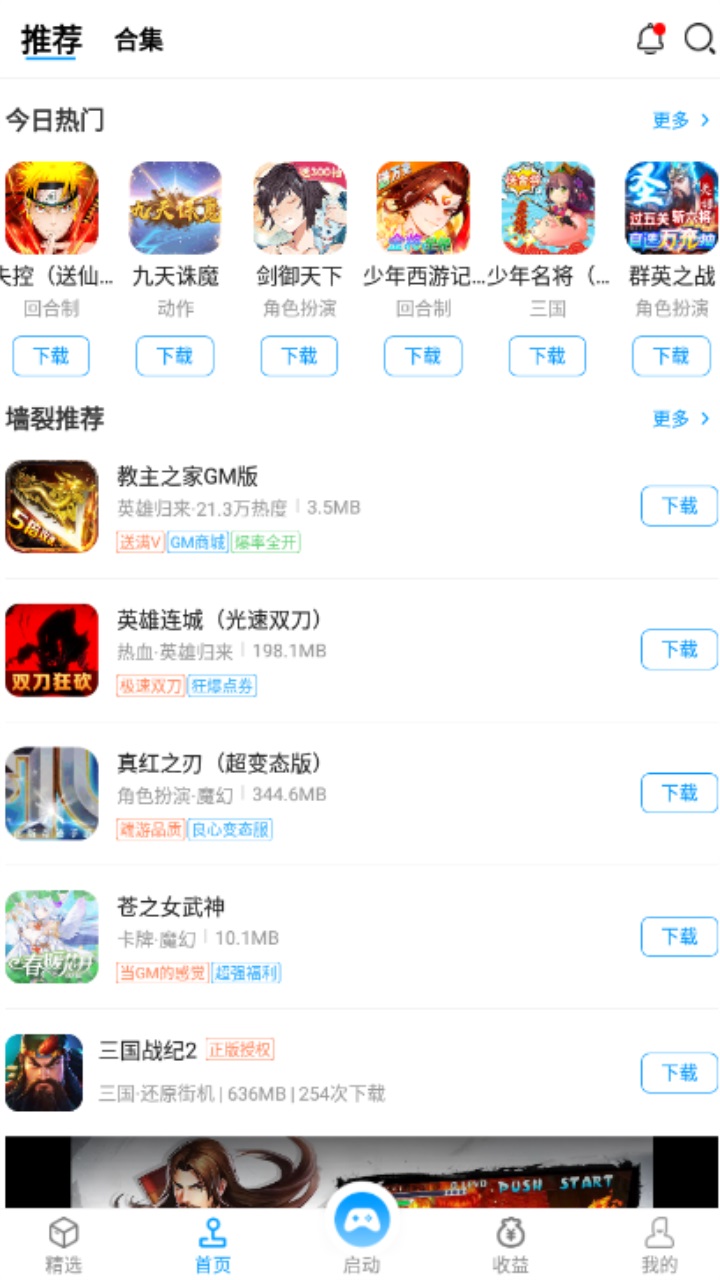Image resolution: width=720 pixels, height=1280 pixels.
Task: Select the 剑御天下 app icon
Action: click(x=299, y=207)
